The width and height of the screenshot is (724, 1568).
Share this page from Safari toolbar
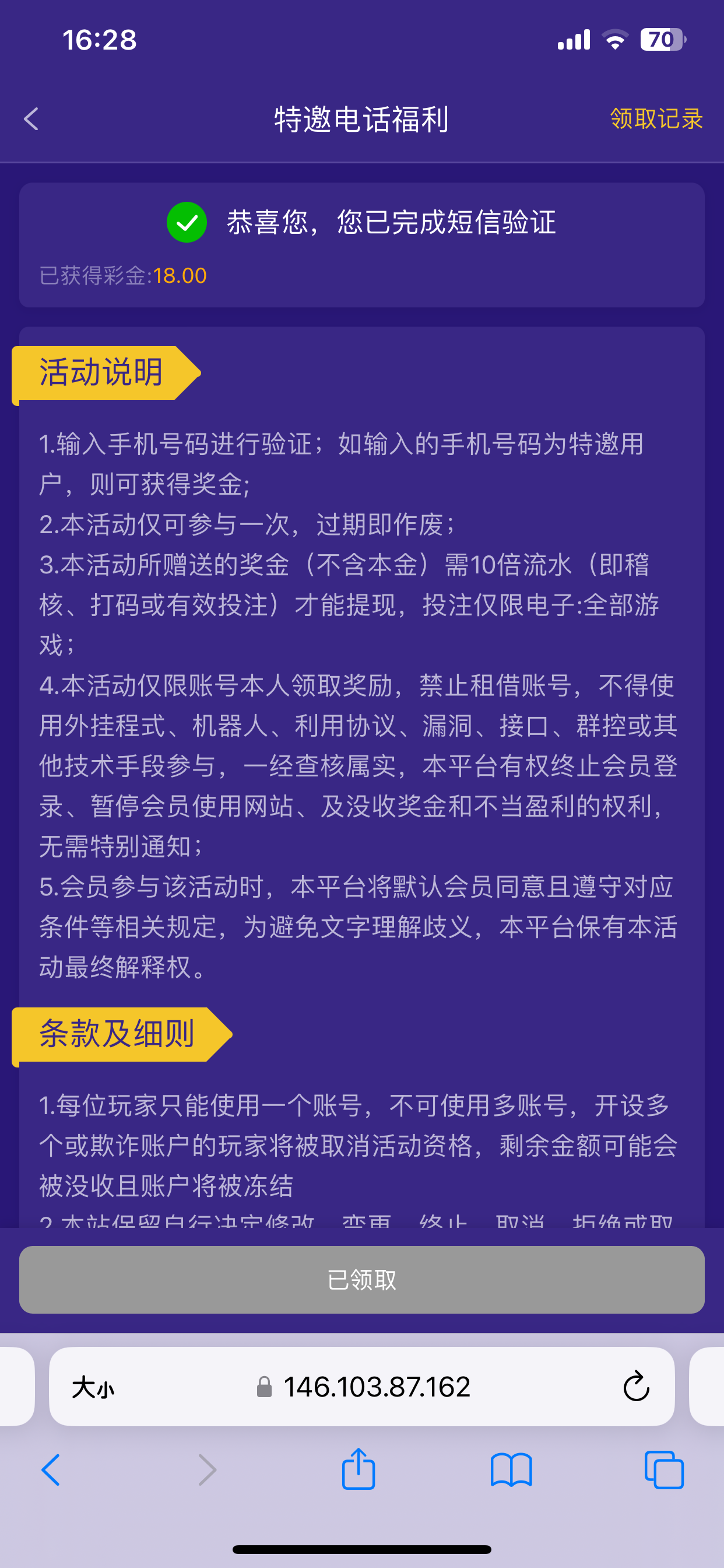[x=359, y=1469]
